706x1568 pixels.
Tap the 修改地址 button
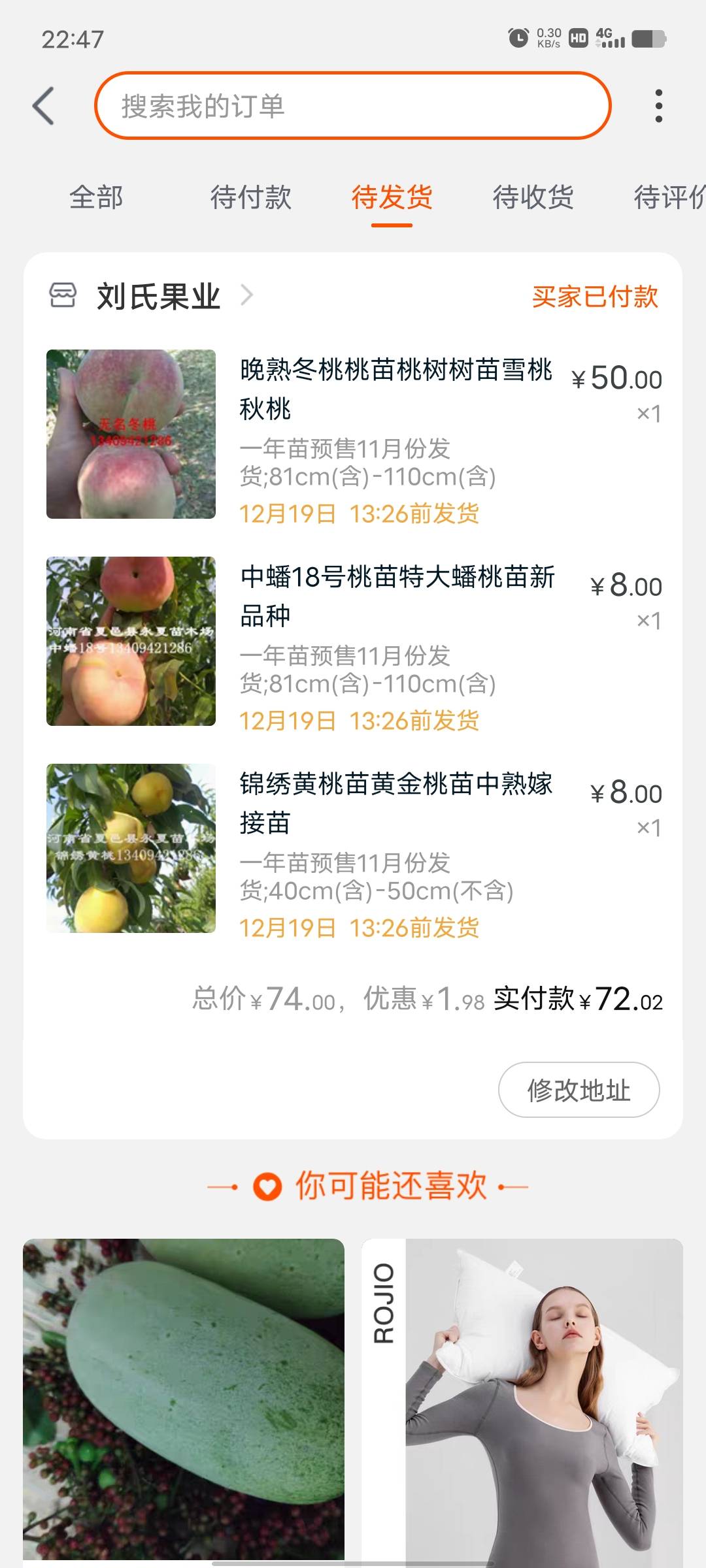coord(579,1090)
